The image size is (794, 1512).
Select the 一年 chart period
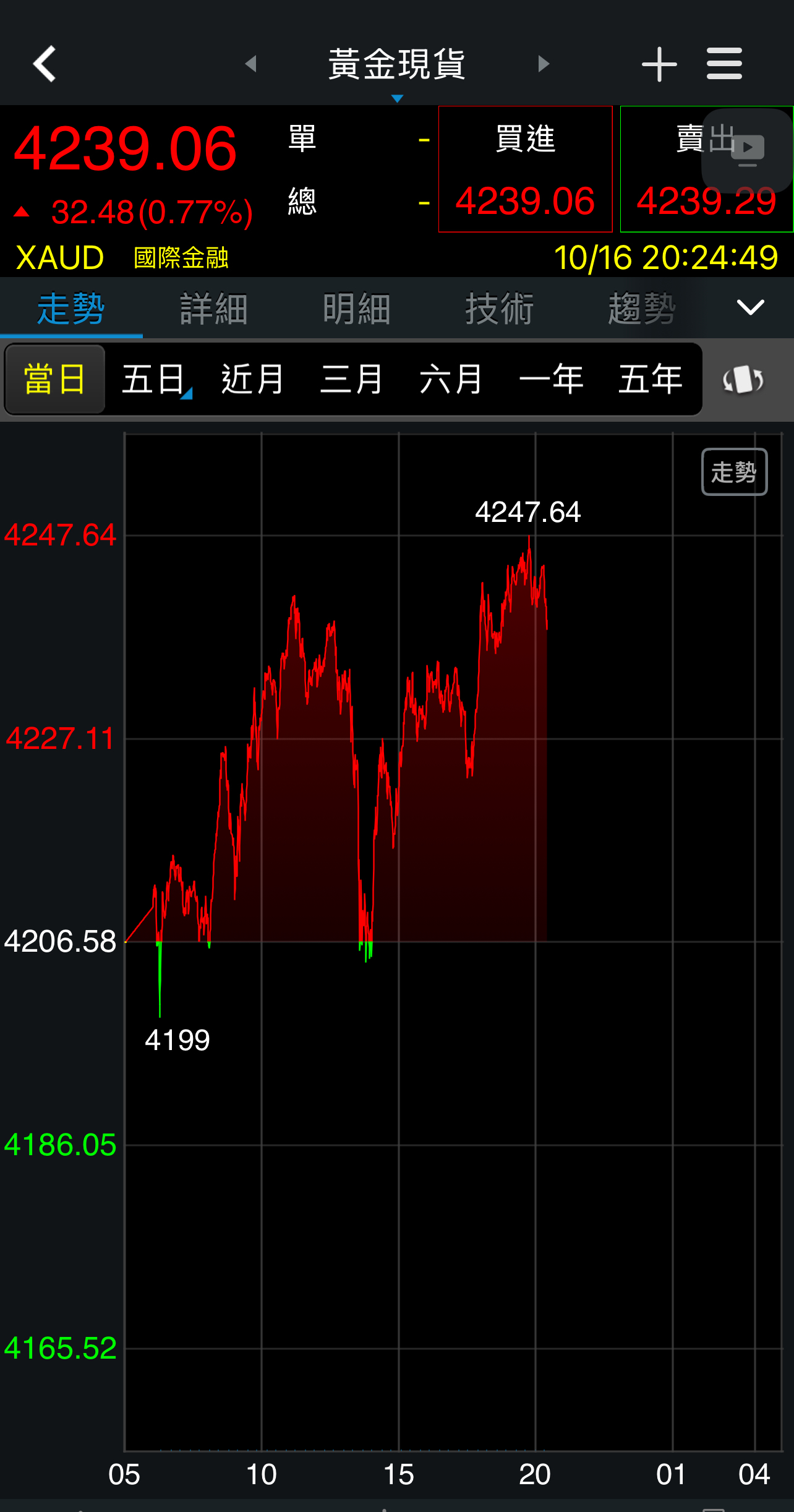551,379
